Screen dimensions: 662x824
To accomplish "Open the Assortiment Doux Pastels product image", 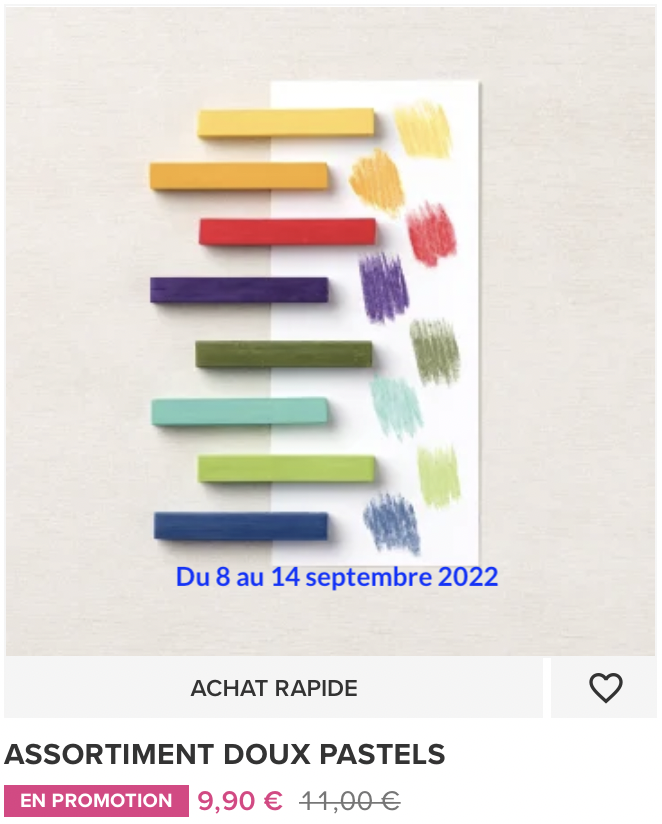I will (330, 332).
